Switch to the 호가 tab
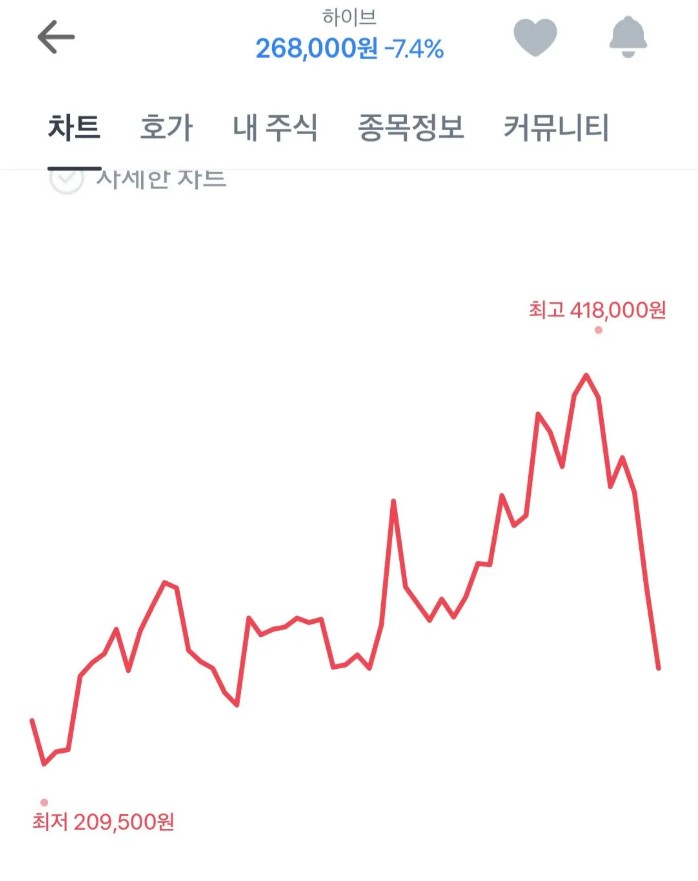 click(x=166, y=128)
